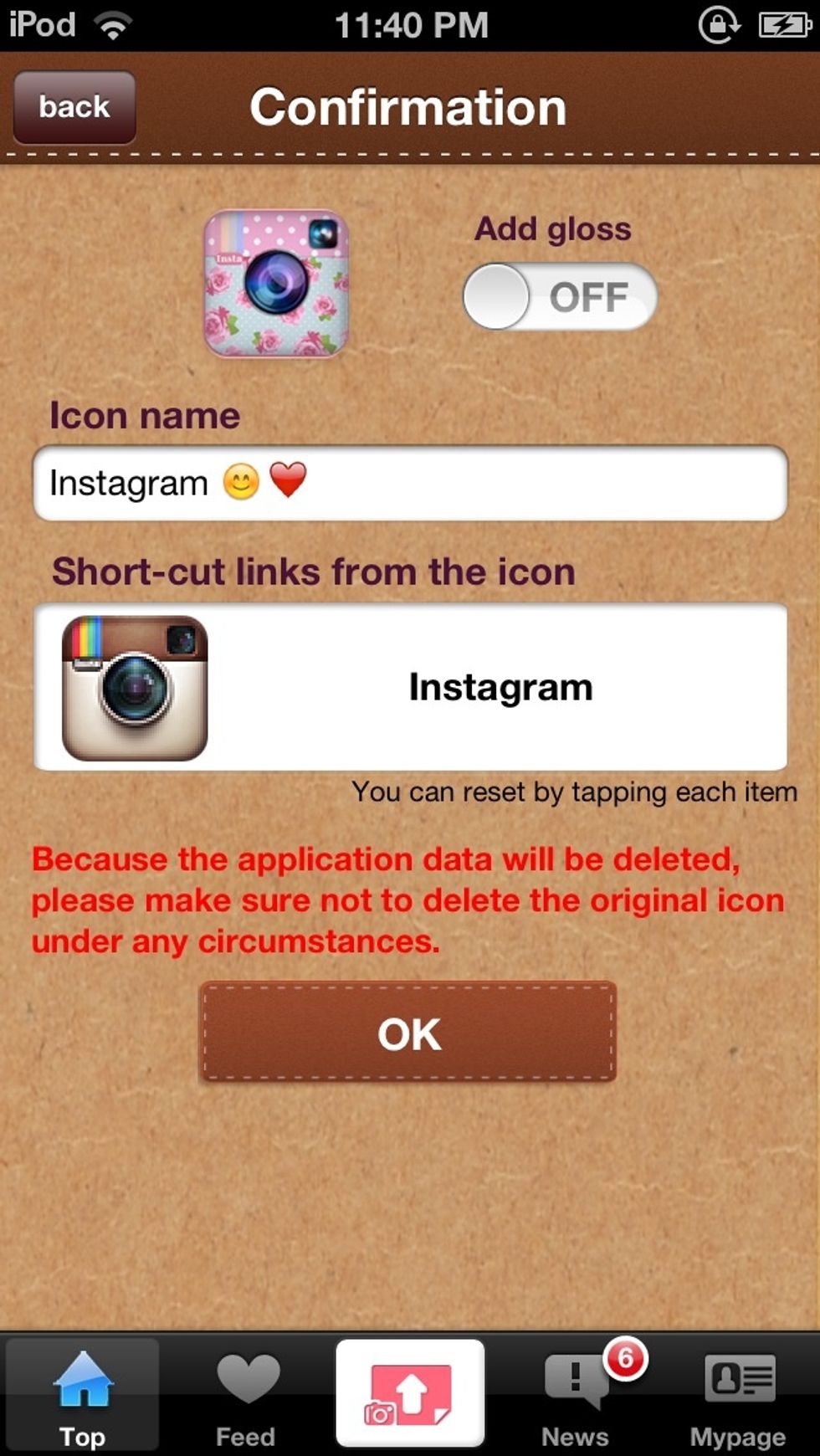Viewport: 820px width, 1456px height.
Task: Tap the floral camera icon preview
Action: (276, 283)
